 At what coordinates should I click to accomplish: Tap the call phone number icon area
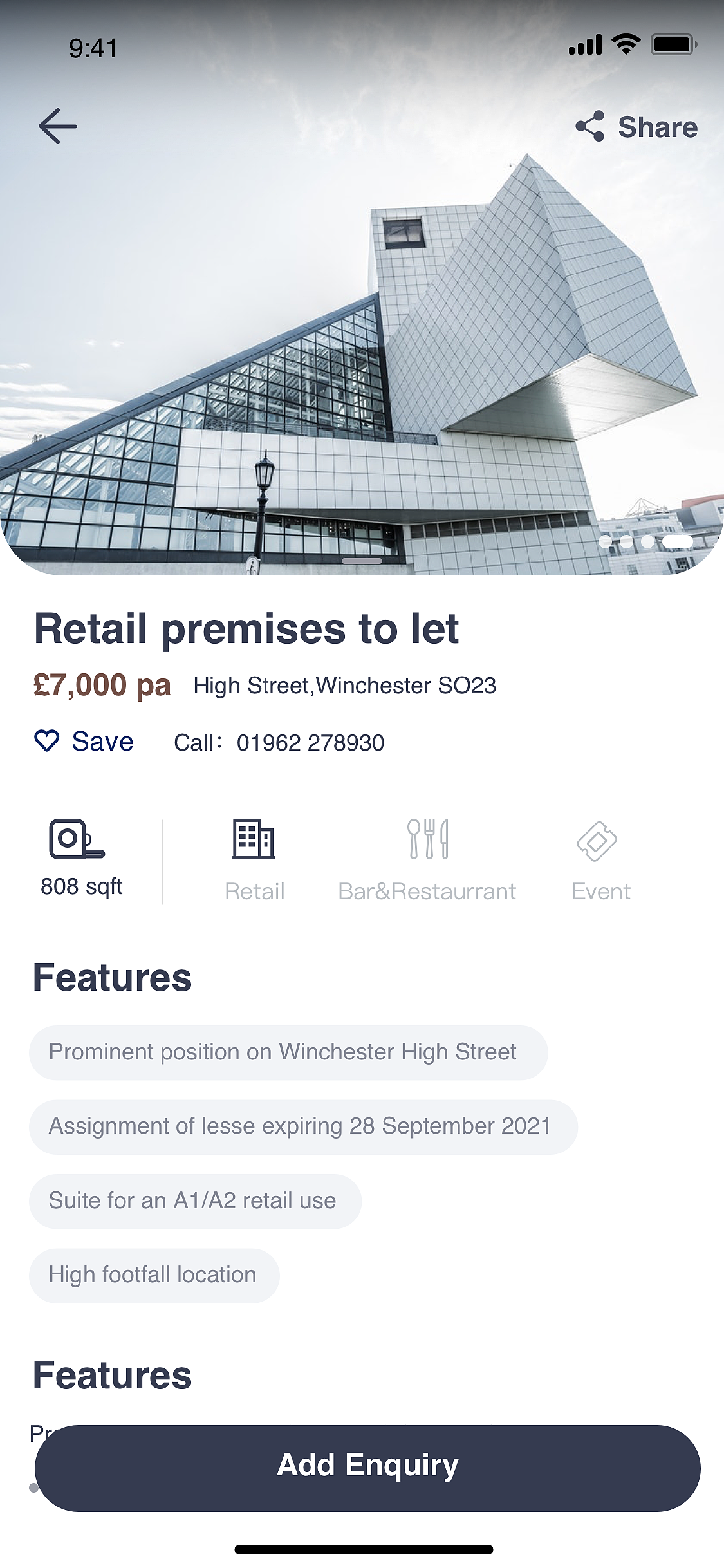[x=277, y=742]
